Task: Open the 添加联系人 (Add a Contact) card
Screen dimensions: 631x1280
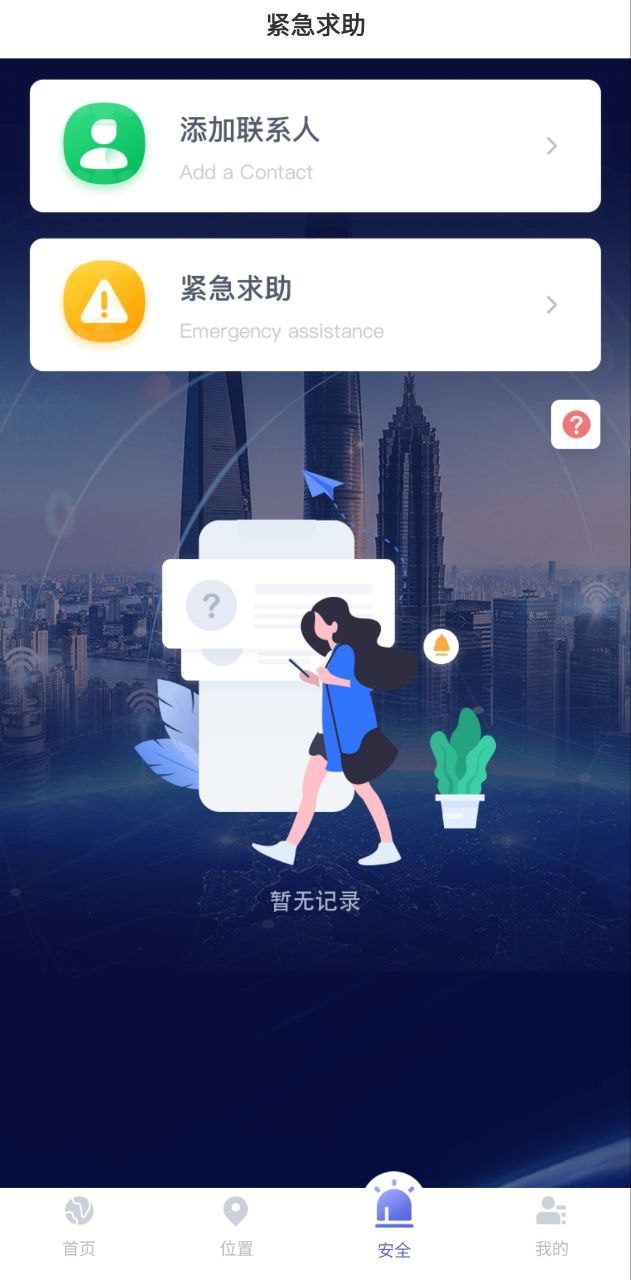Action: click(315, 146)
